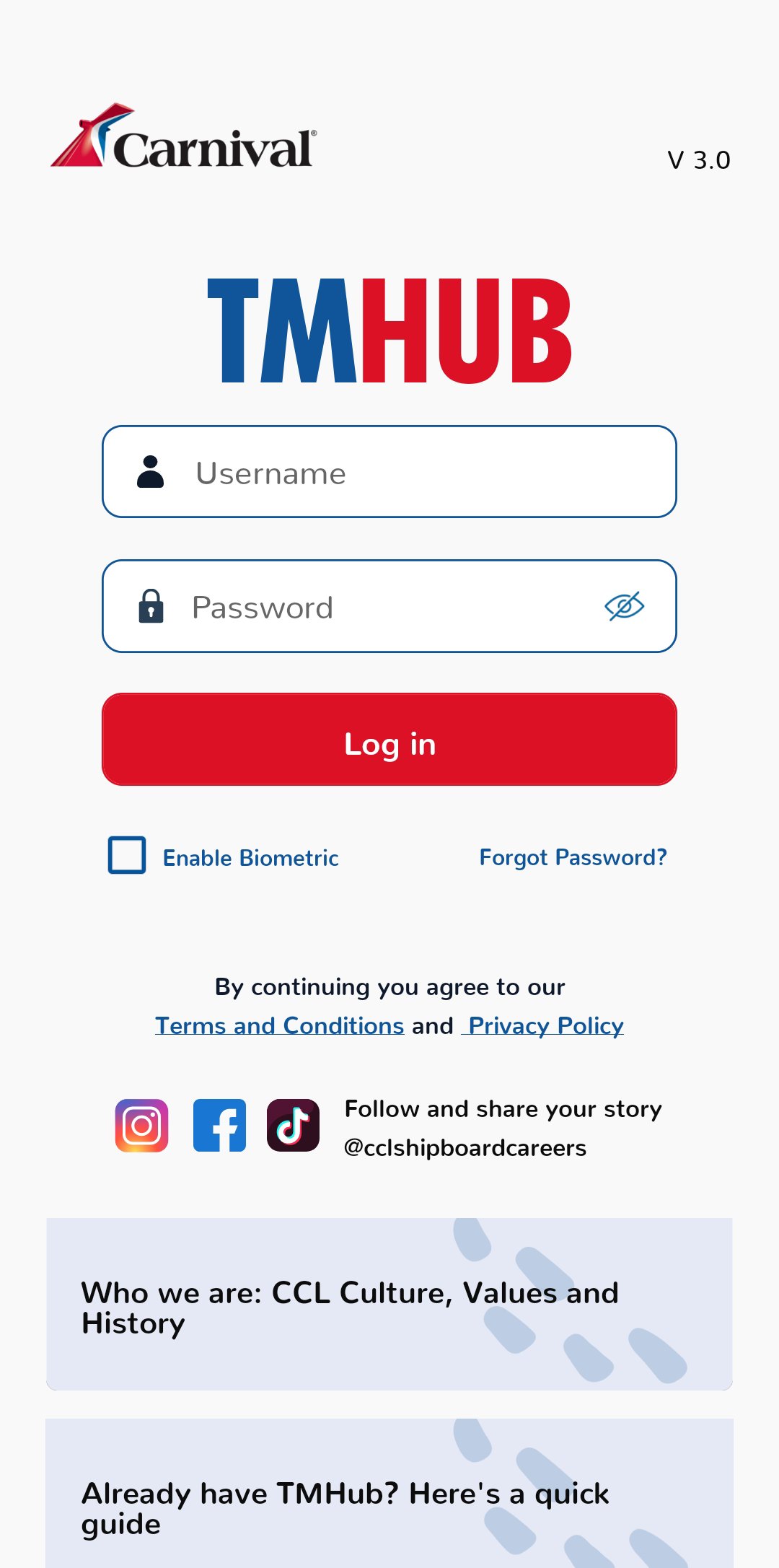779x1568 pixels.
Task: Launch the TikTok profile
Action: pyautogui.click(x=293, y=1126)
